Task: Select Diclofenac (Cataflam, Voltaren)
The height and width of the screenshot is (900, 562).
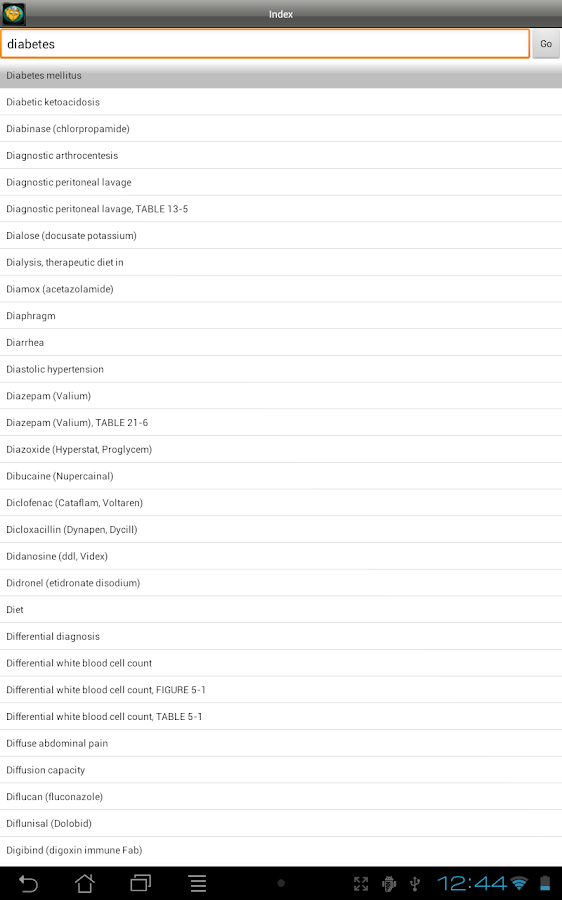Action: (x=281, y=503)
